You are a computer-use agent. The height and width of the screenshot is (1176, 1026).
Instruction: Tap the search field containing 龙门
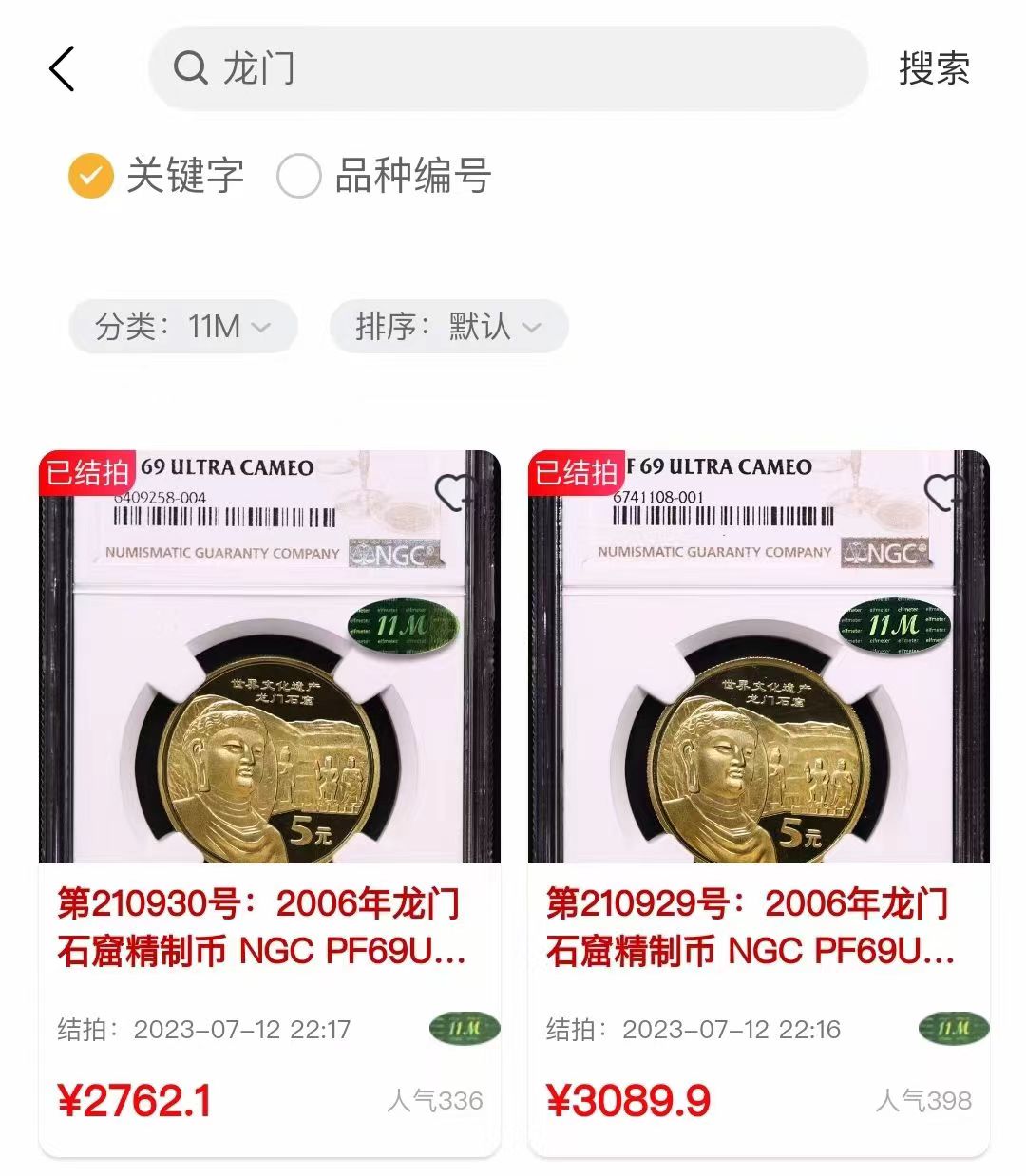tap(508, 68)
